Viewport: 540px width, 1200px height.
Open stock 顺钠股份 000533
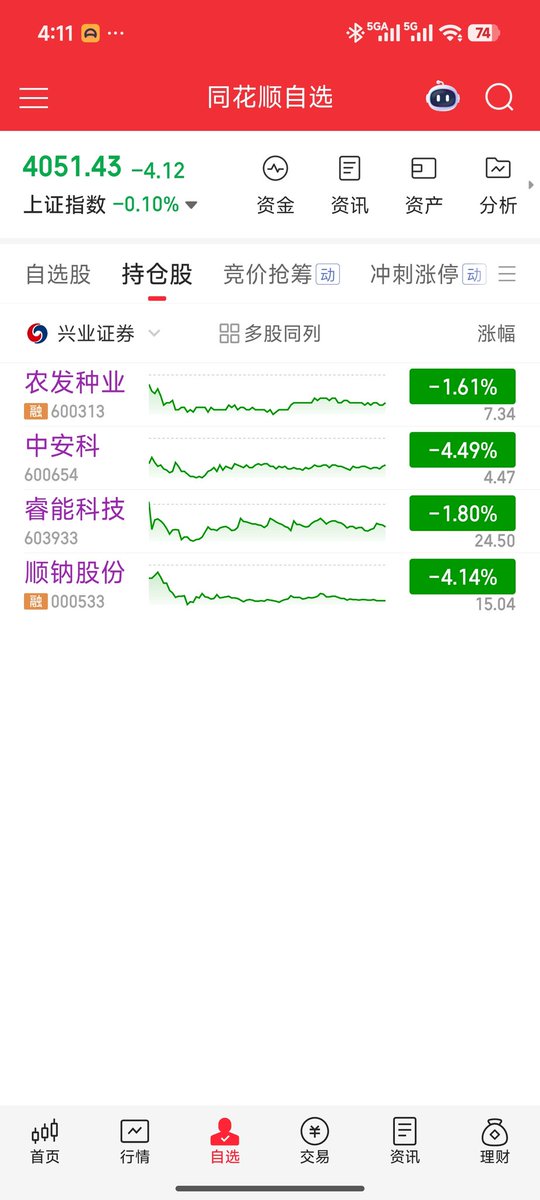click(270, 585)
